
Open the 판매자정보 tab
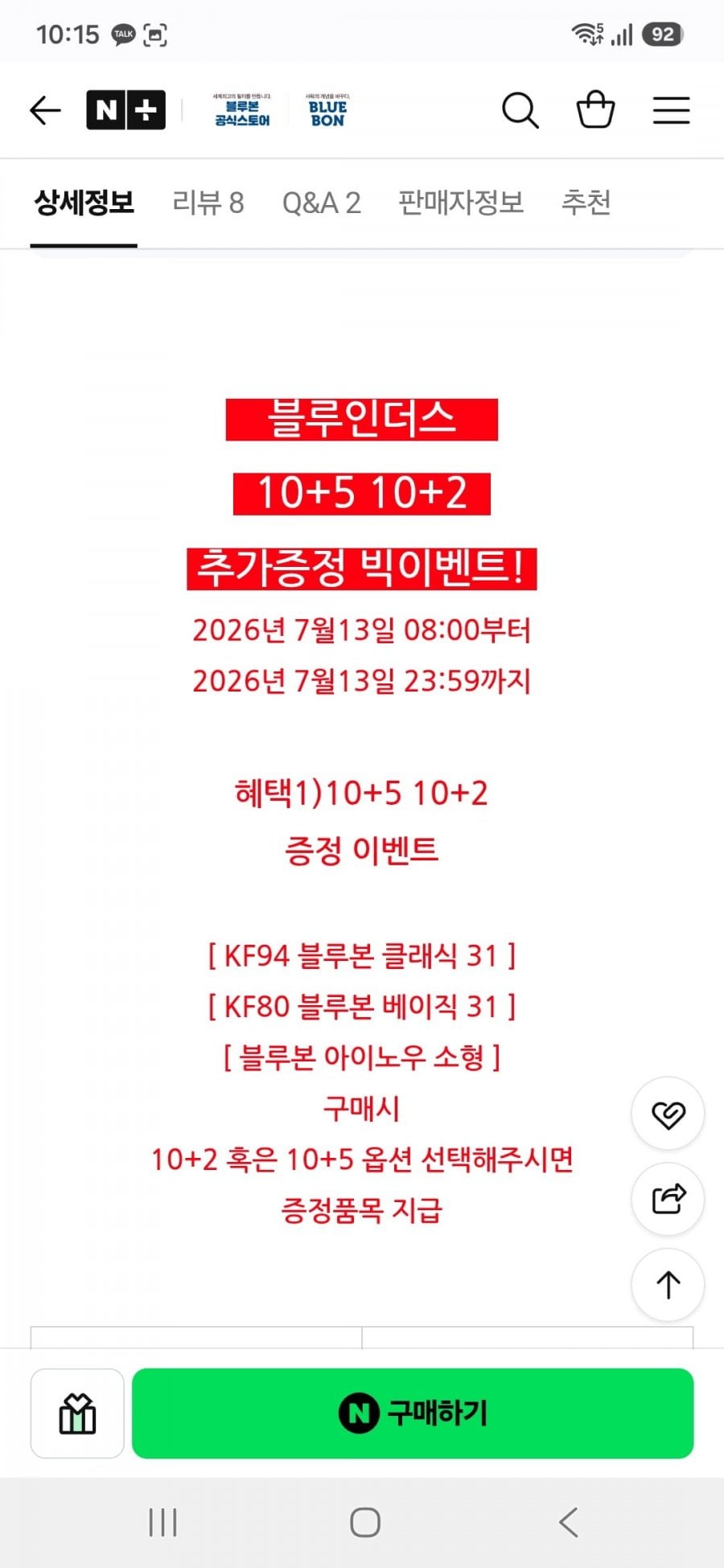(461, 203)
